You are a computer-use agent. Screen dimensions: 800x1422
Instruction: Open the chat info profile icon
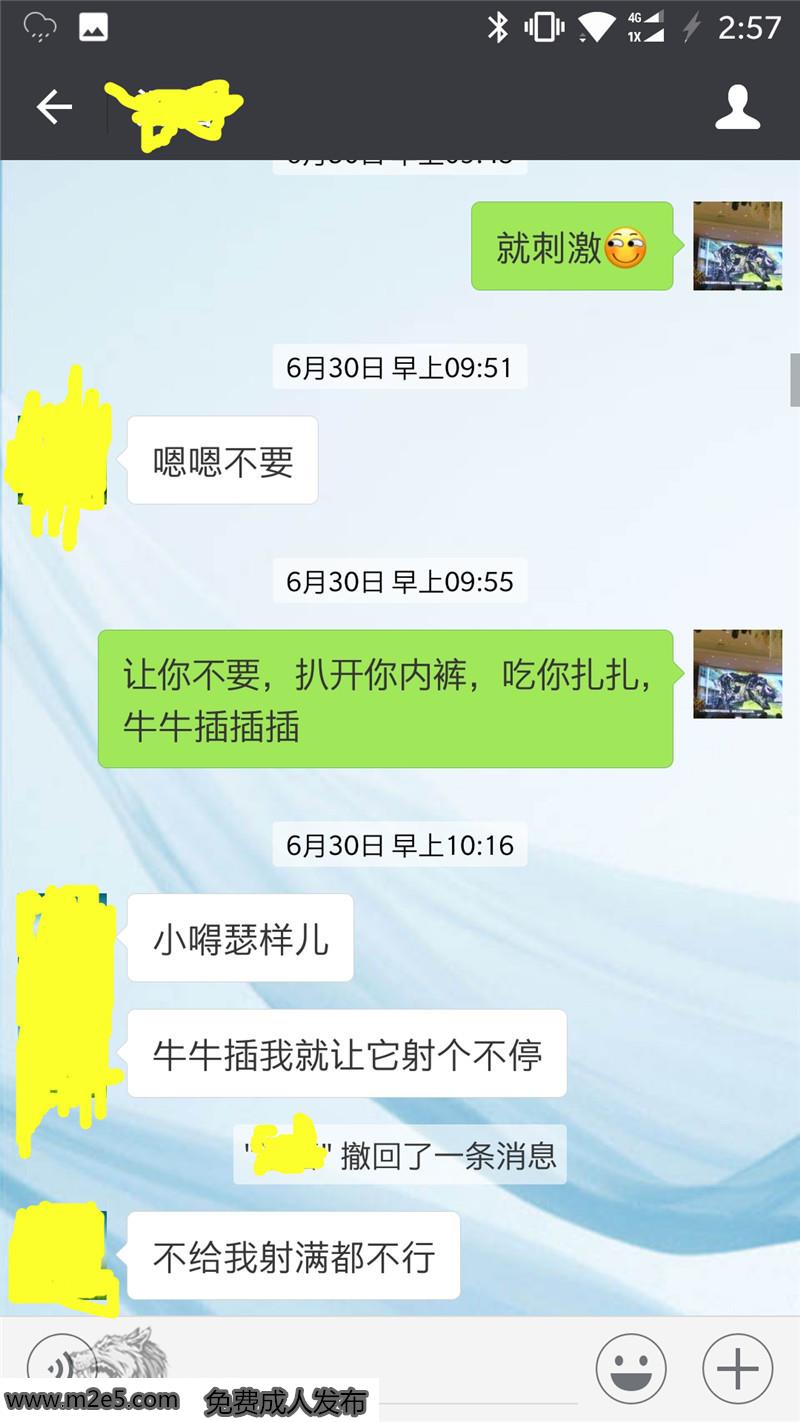[737, 107]
